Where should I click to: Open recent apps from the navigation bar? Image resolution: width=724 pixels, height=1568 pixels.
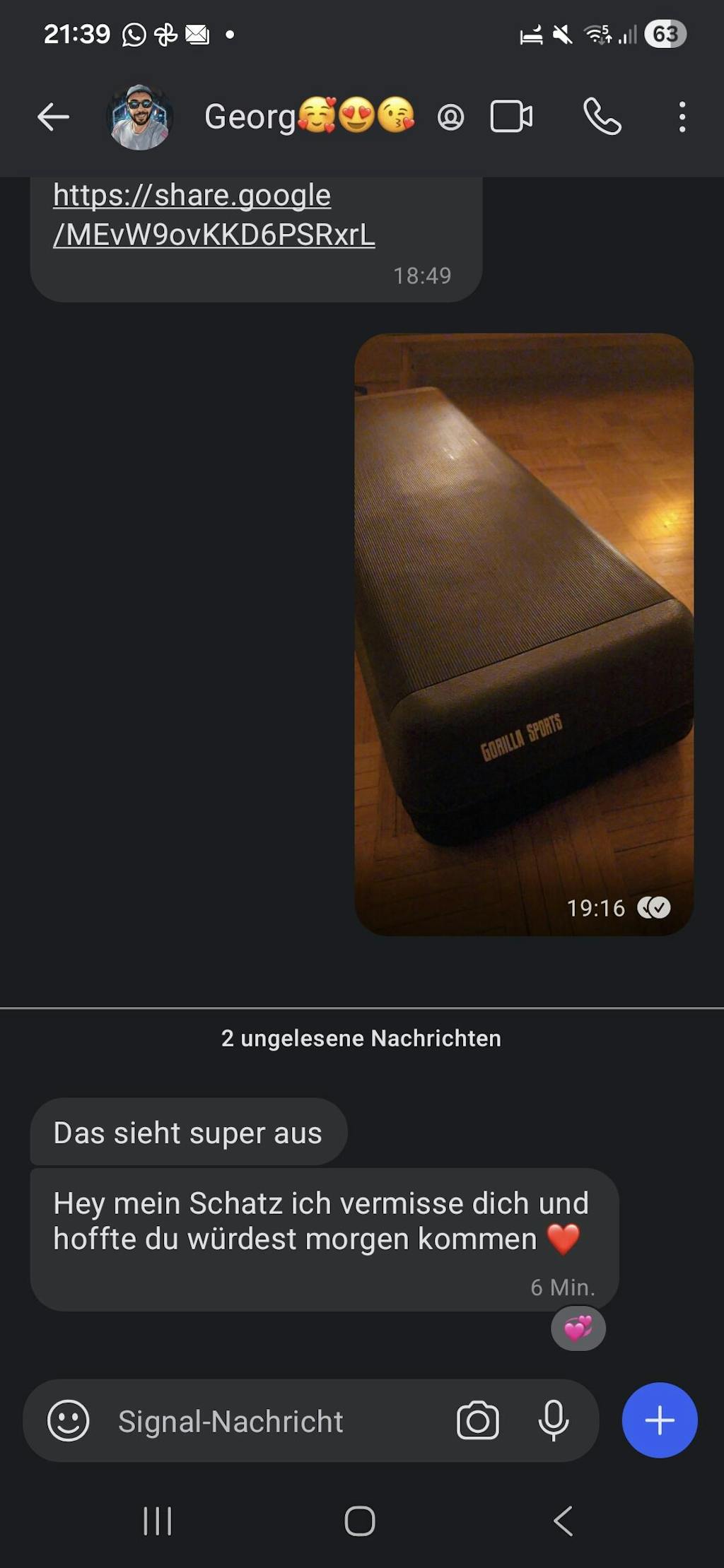pyautogui.click(x=158, y=1521)
